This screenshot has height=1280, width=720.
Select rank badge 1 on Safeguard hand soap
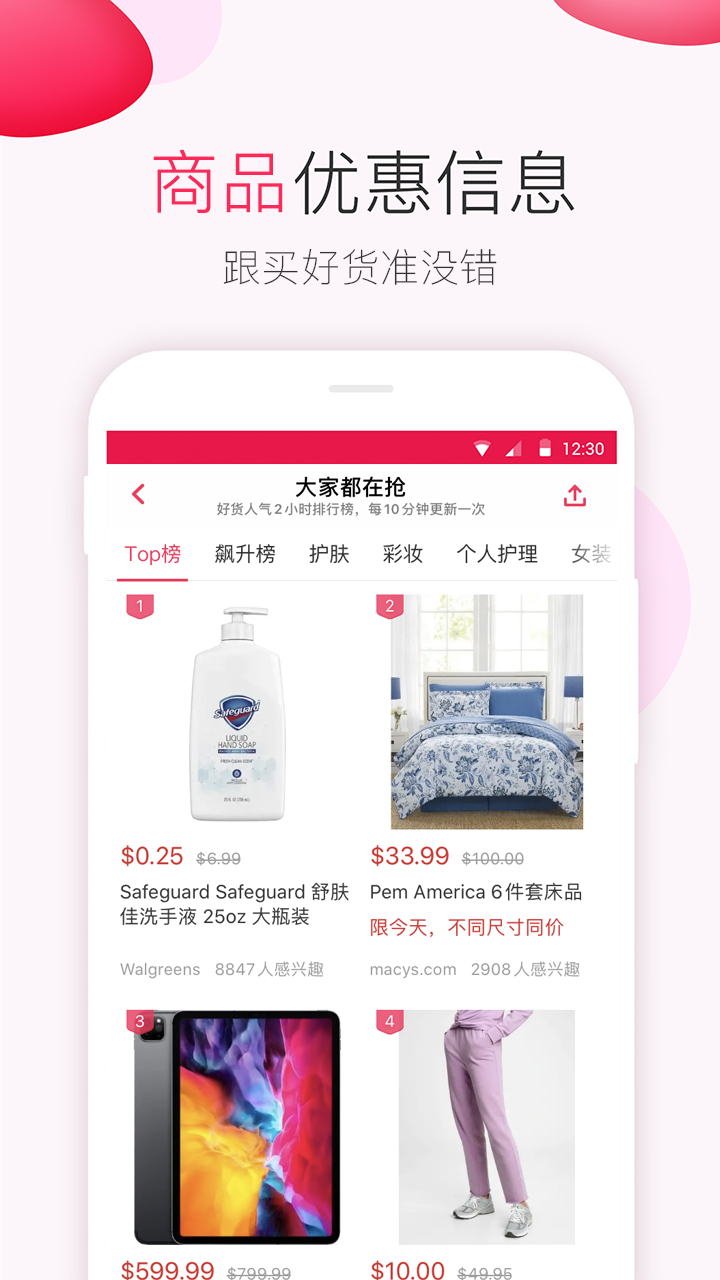139,605
